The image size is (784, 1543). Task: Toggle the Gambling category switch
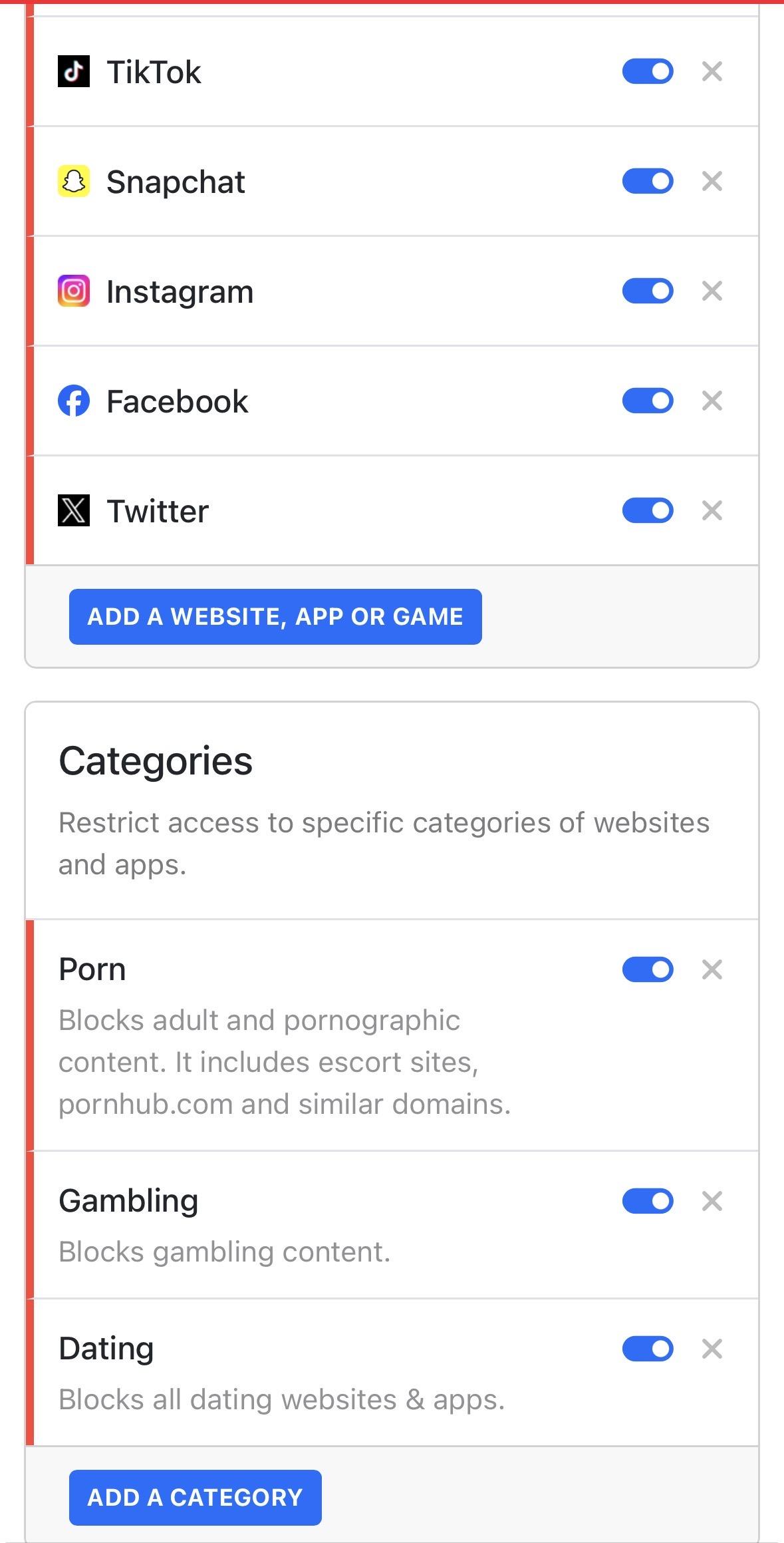click(648, 1201)
